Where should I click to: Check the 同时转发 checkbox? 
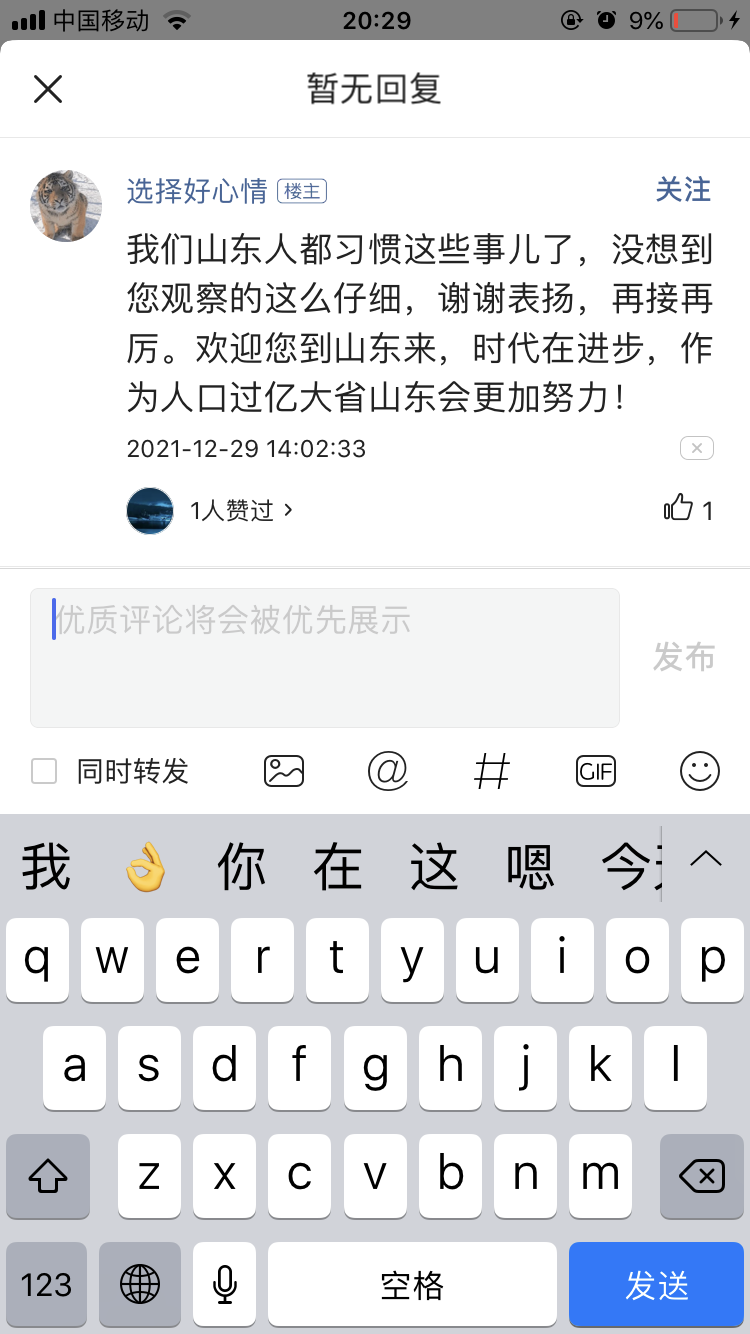44,771
